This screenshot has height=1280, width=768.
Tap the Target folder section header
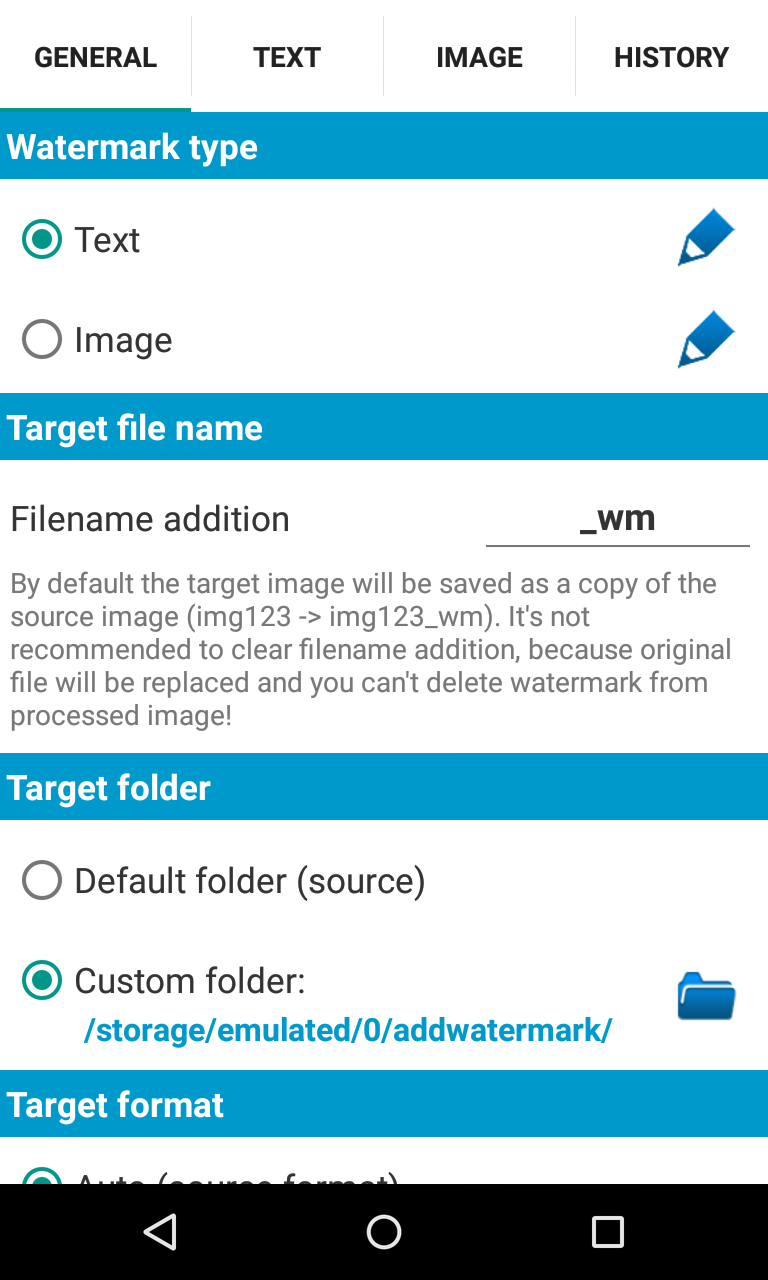(109, 788)
